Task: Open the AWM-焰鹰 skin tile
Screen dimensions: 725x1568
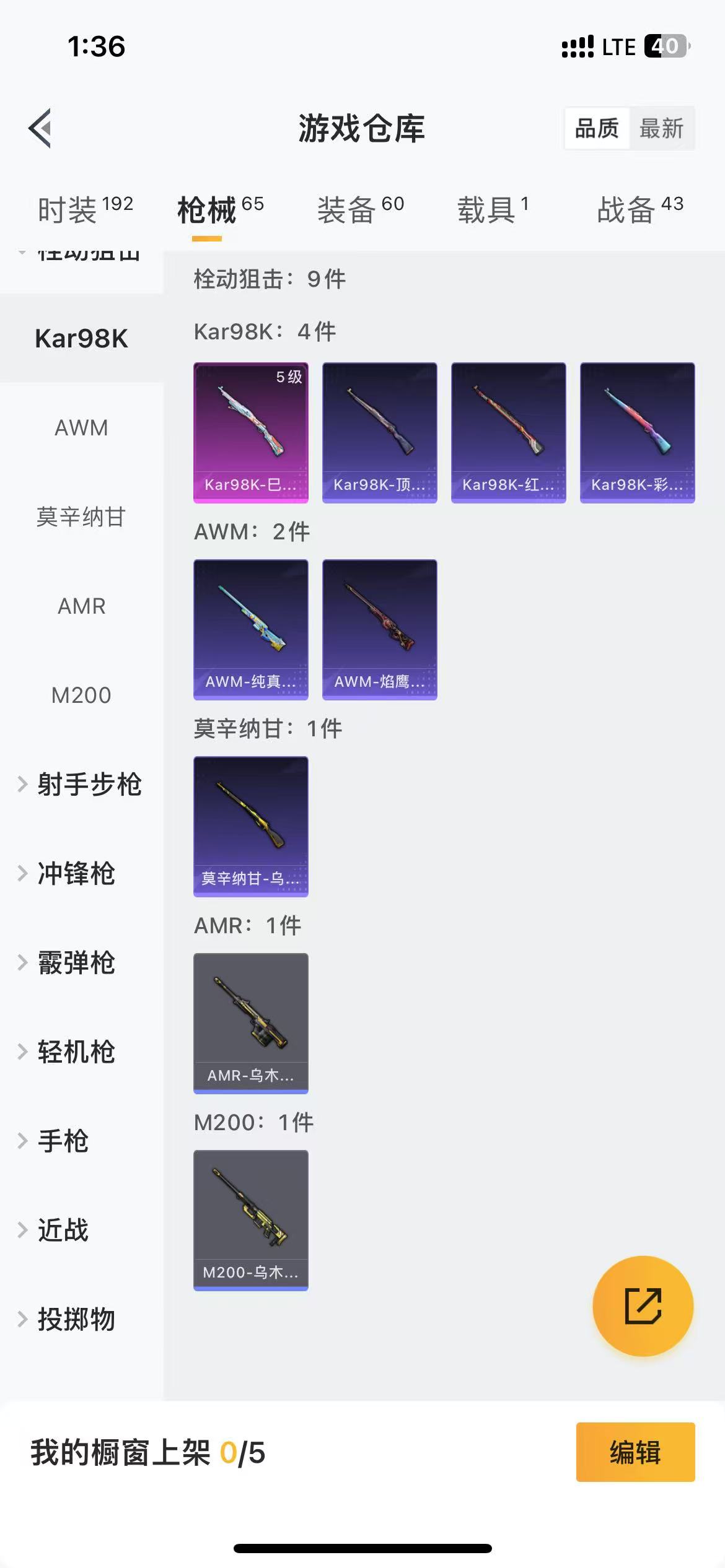Action: coord(380,629)
